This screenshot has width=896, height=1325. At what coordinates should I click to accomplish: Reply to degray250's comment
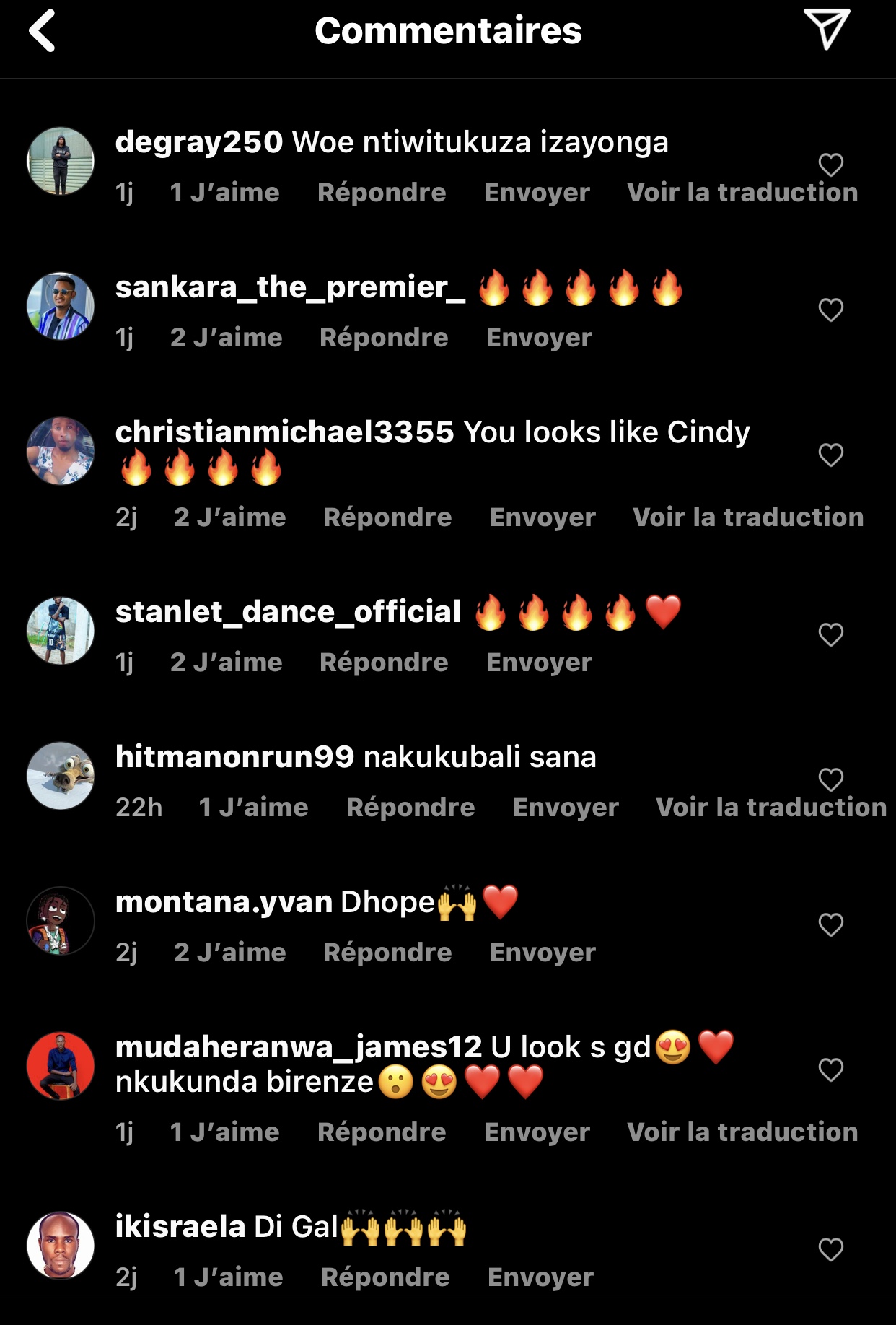[x=382, y=193]
